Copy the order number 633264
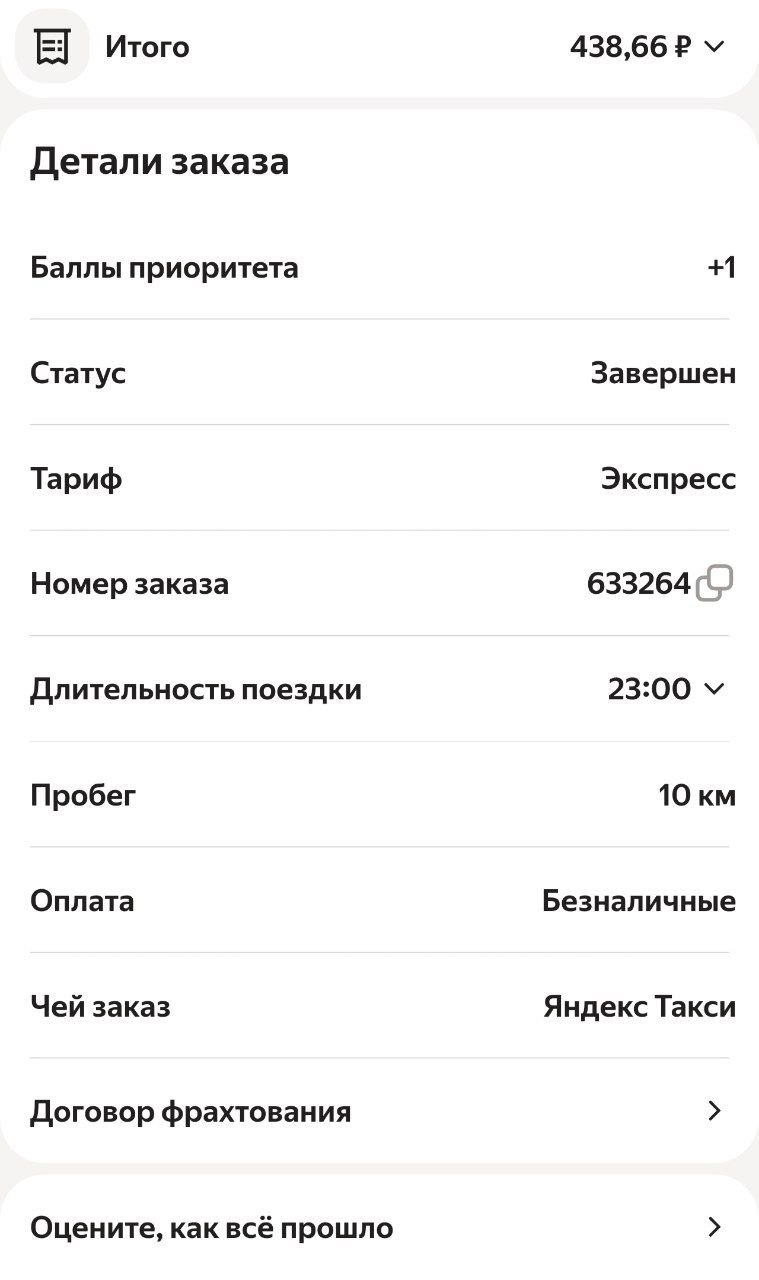Viewport: 759px width, 1280px height. [x=714, y=583]
